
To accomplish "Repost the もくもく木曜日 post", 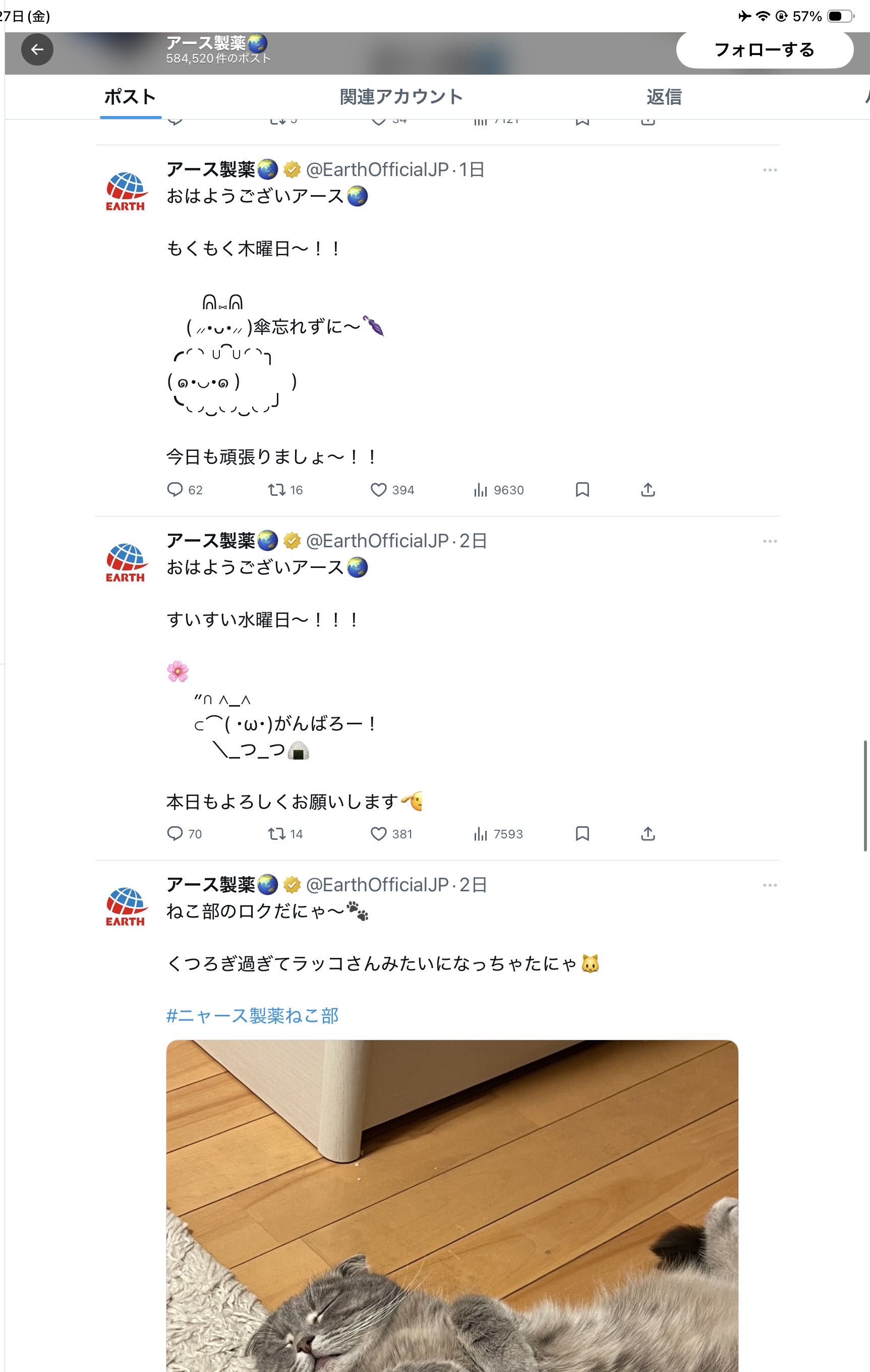I will pos(277,490).
